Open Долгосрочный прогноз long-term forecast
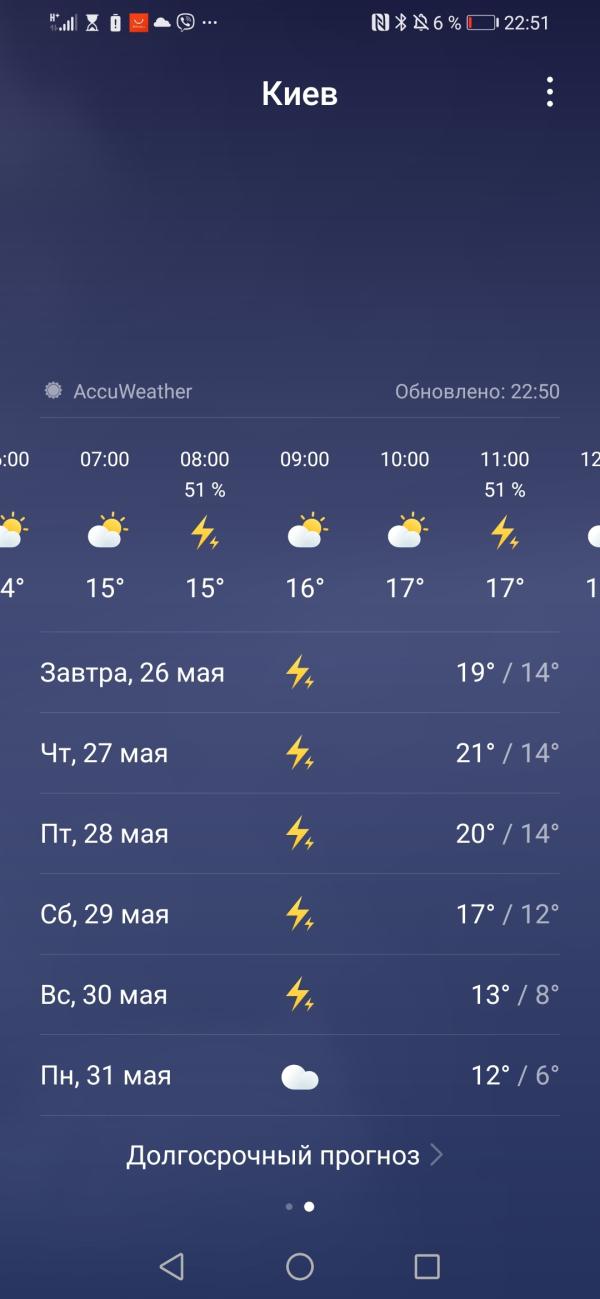This screenshot has width=600, height=1299. 285,1156
